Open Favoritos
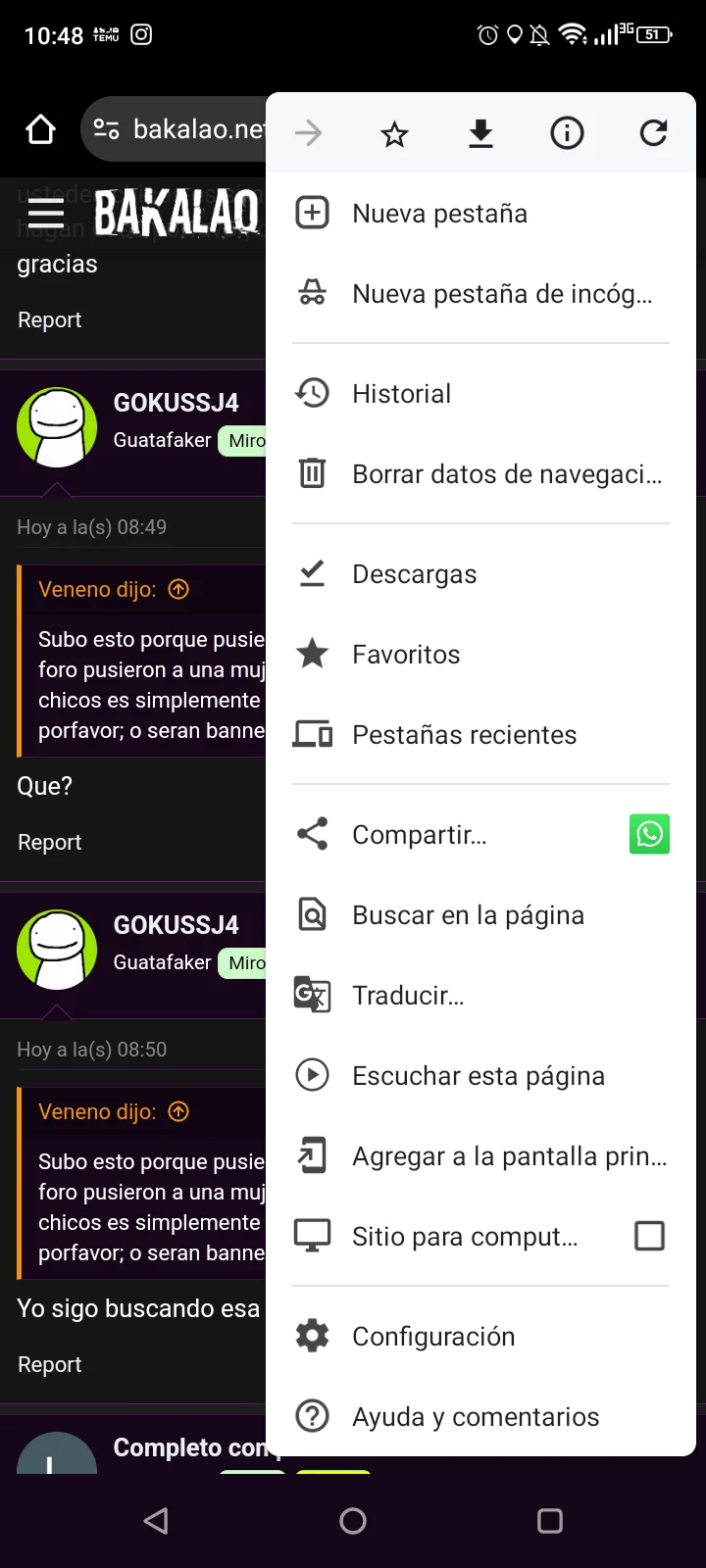Screen dimensions: 706x1568 coord(480,655)
